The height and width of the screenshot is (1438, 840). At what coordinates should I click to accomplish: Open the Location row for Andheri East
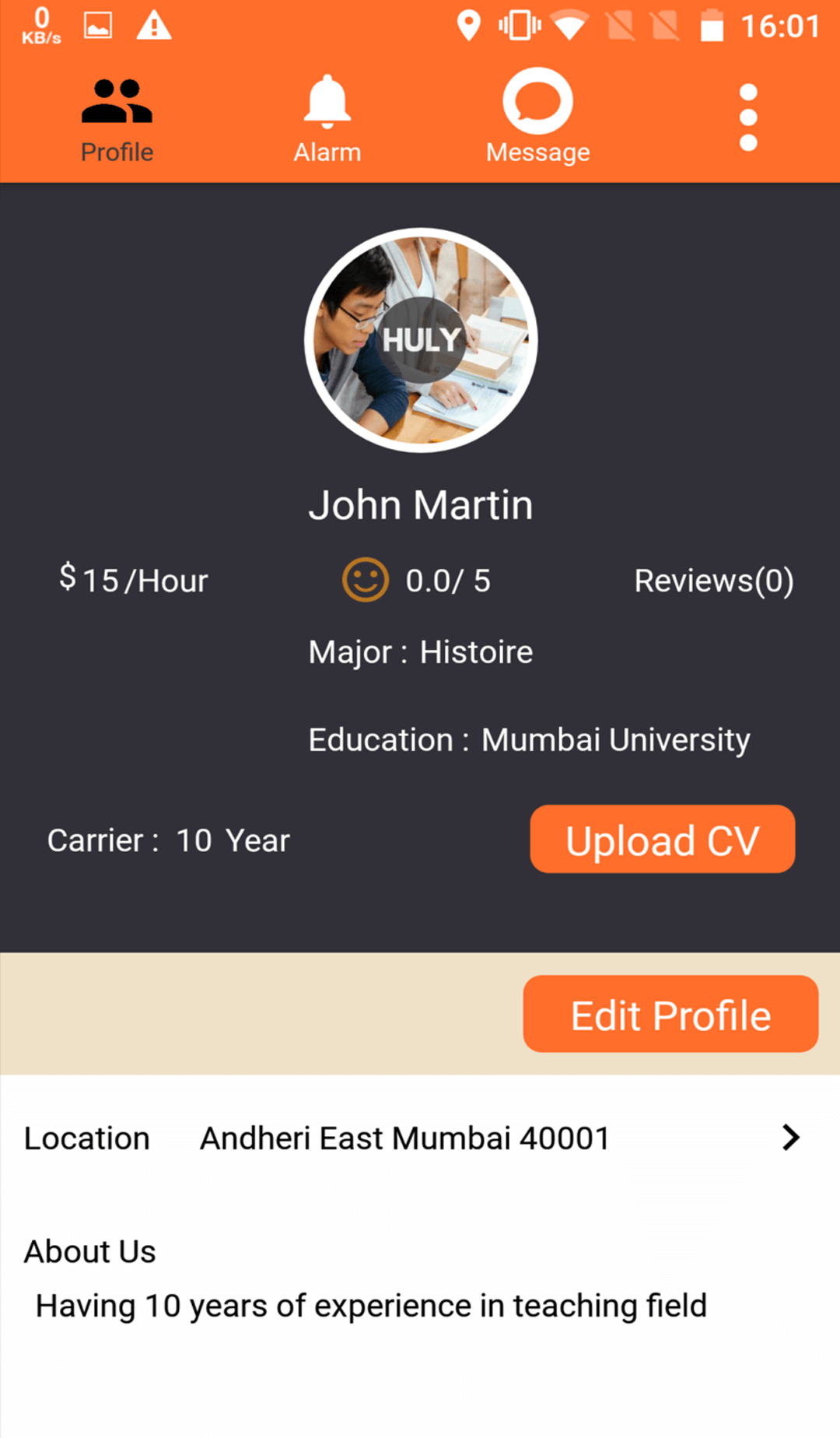(420, 1138)
